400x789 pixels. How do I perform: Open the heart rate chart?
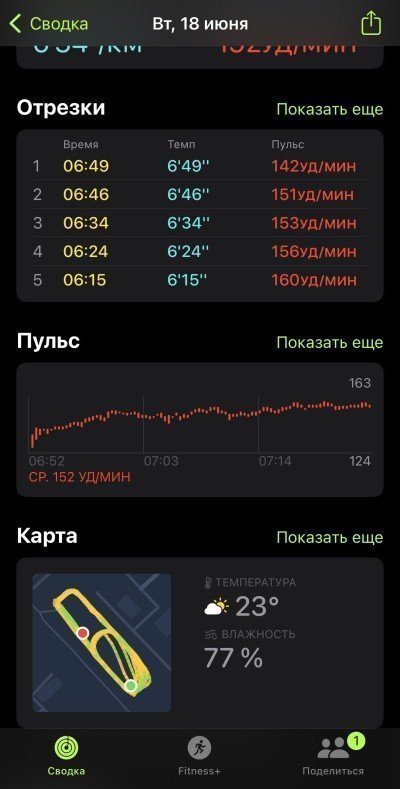200,429
